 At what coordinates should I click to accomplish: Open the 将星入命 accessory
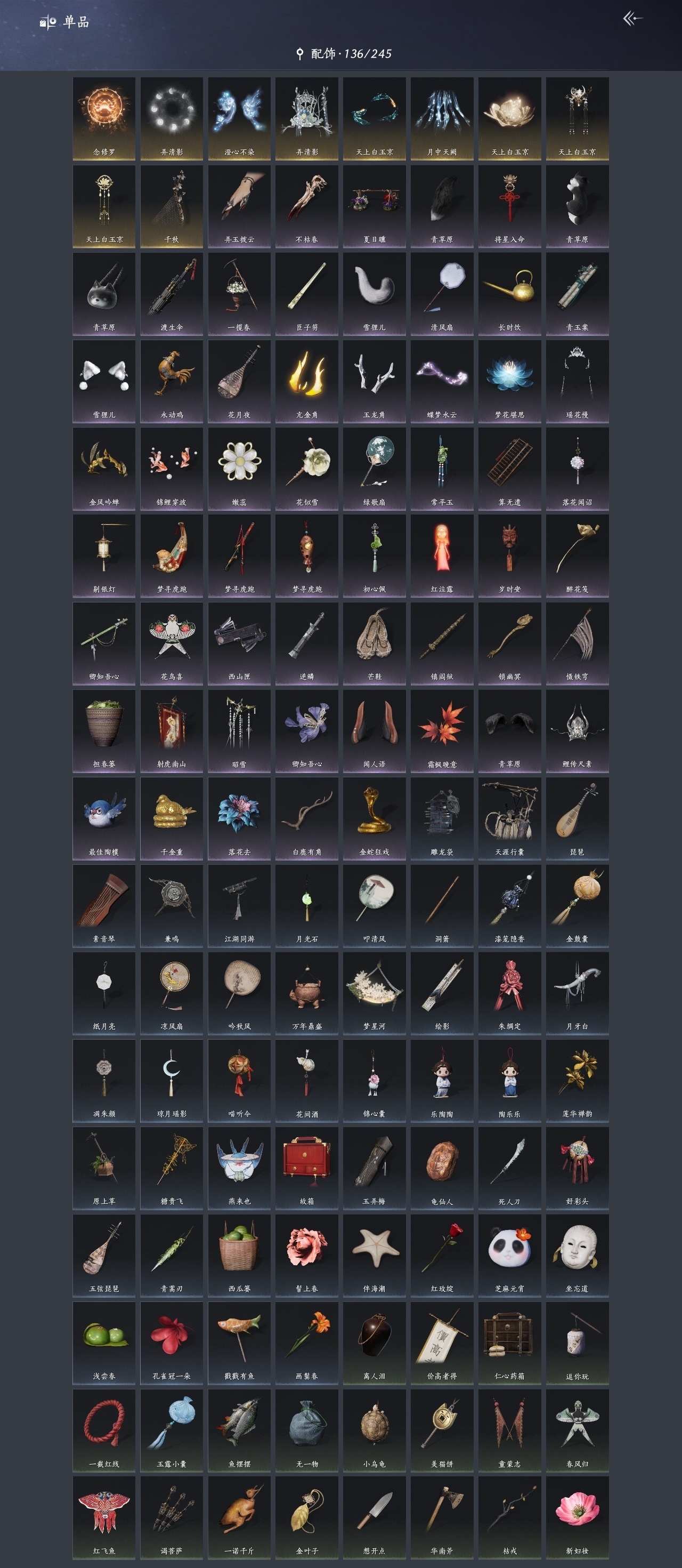click(x=509, y=206)
